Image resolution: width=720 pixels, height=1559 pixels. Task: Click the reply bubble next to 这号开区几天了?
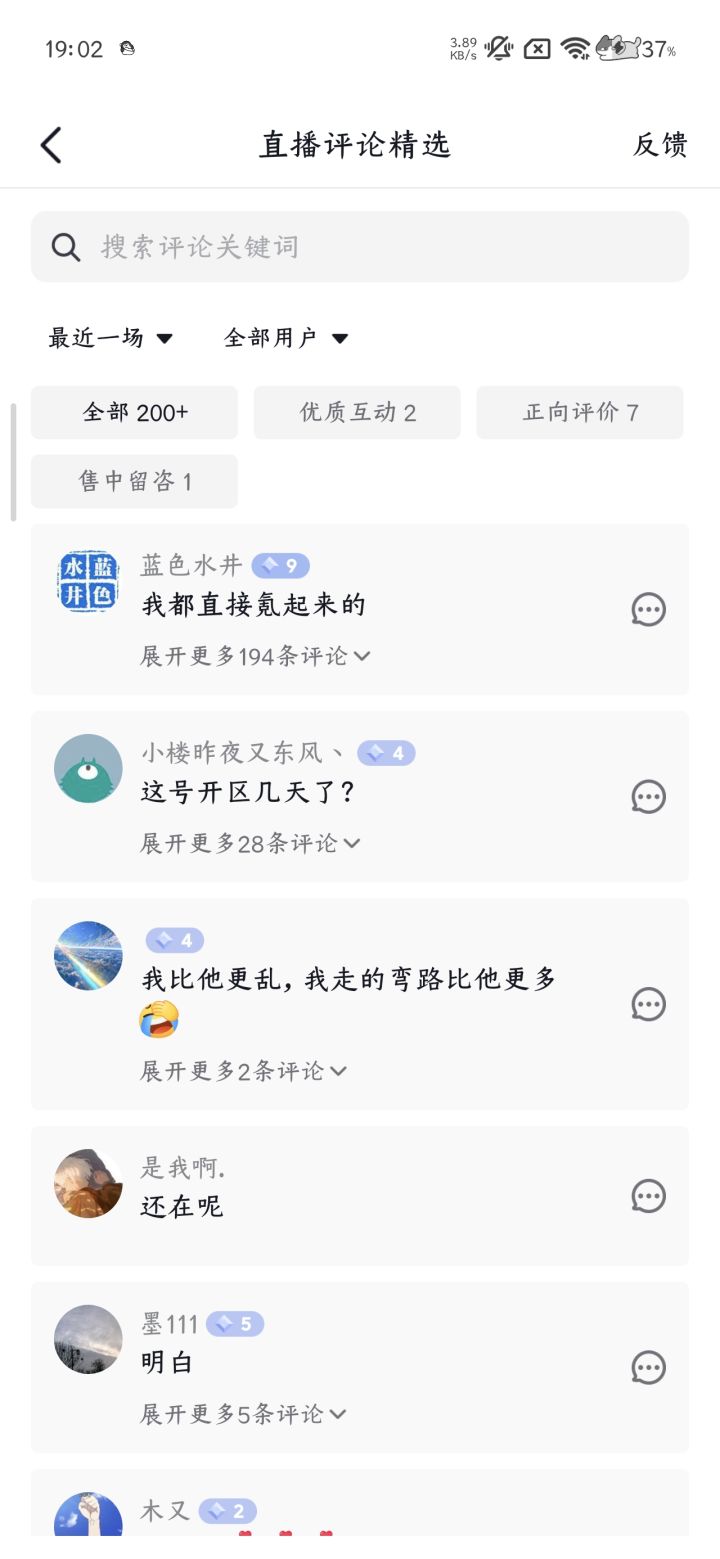pyautogui.click(x=649, y=797)
